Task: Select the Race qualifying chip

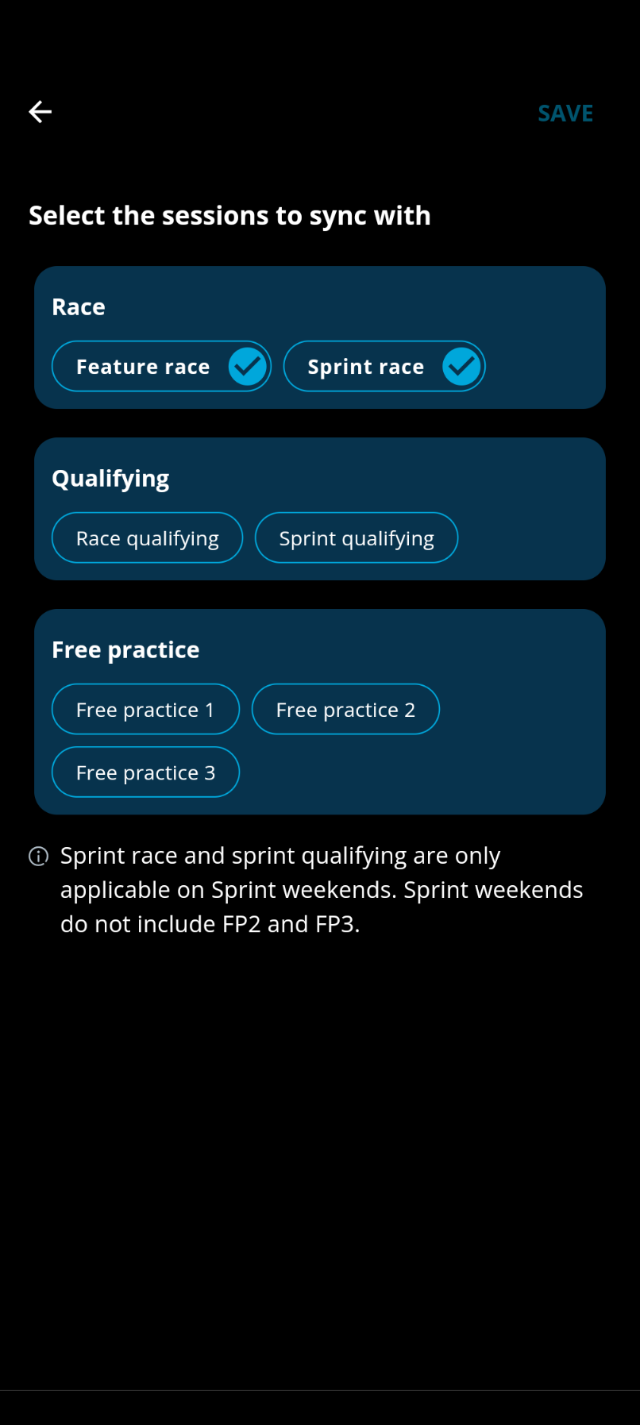Action: tap(147, 538)
